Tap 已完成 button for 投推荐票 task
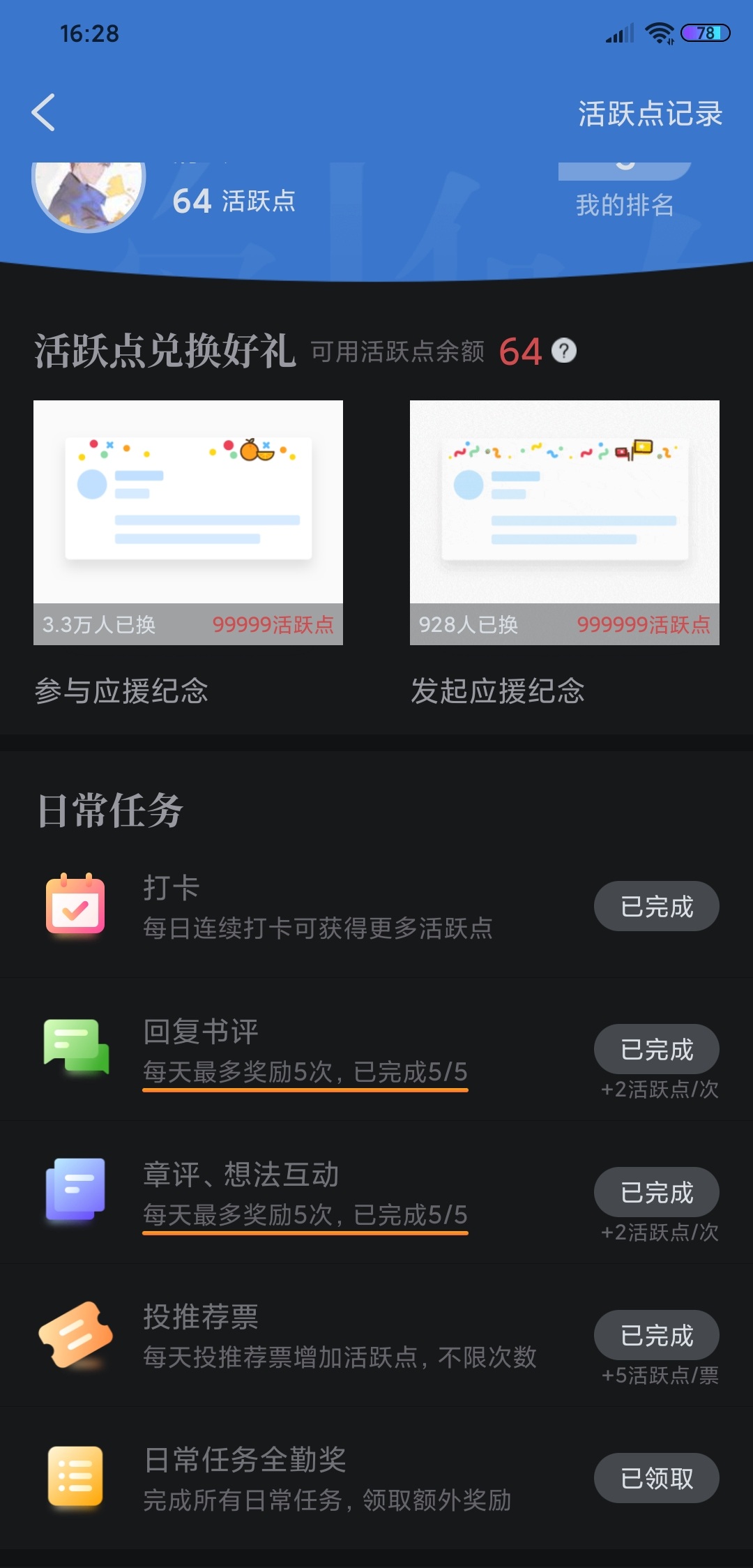 (656, 1335)
